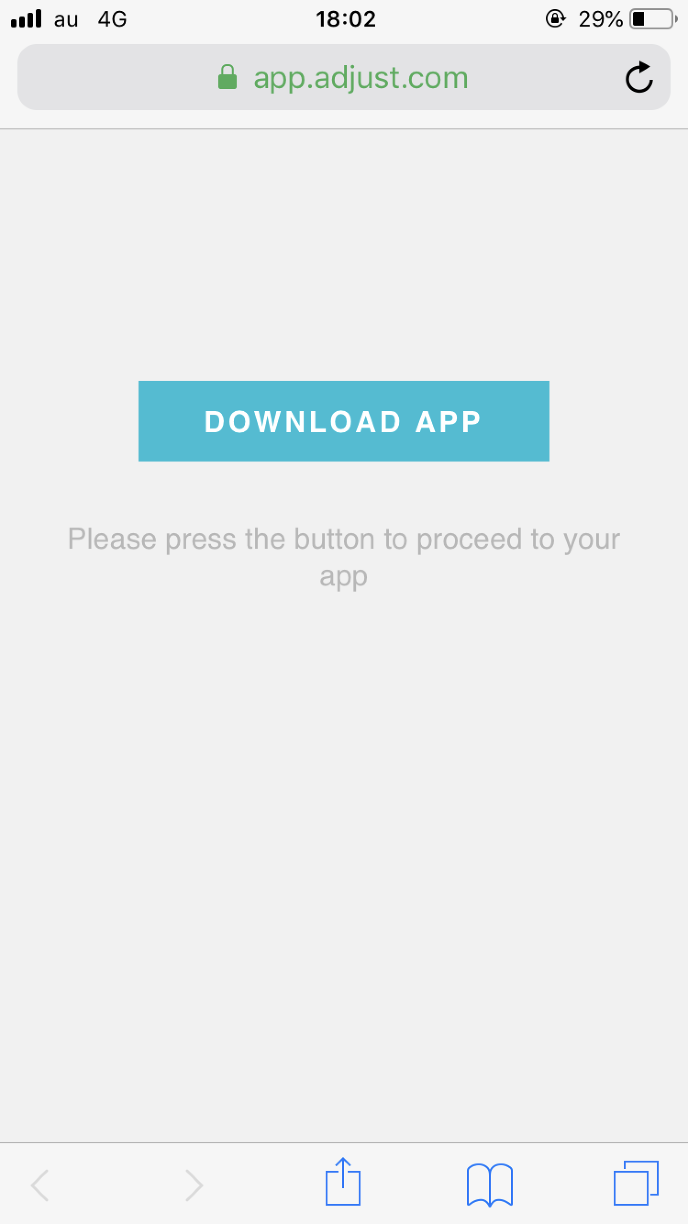Show open tabs
The image size is (688, 1224).
pyautogui.click(x=636, y=1184)
